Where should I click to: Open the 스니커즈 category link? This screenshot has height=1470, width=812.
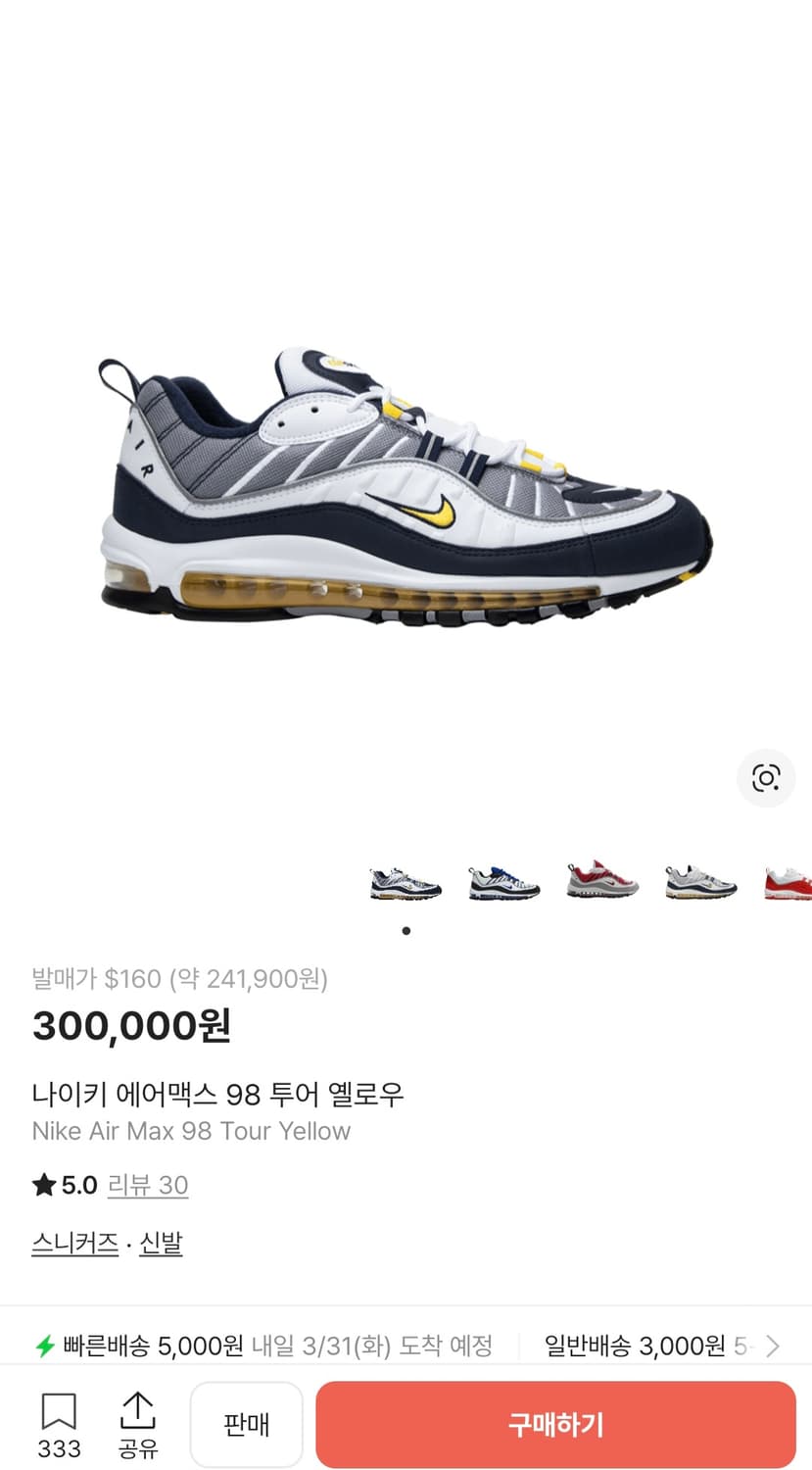73,1242
